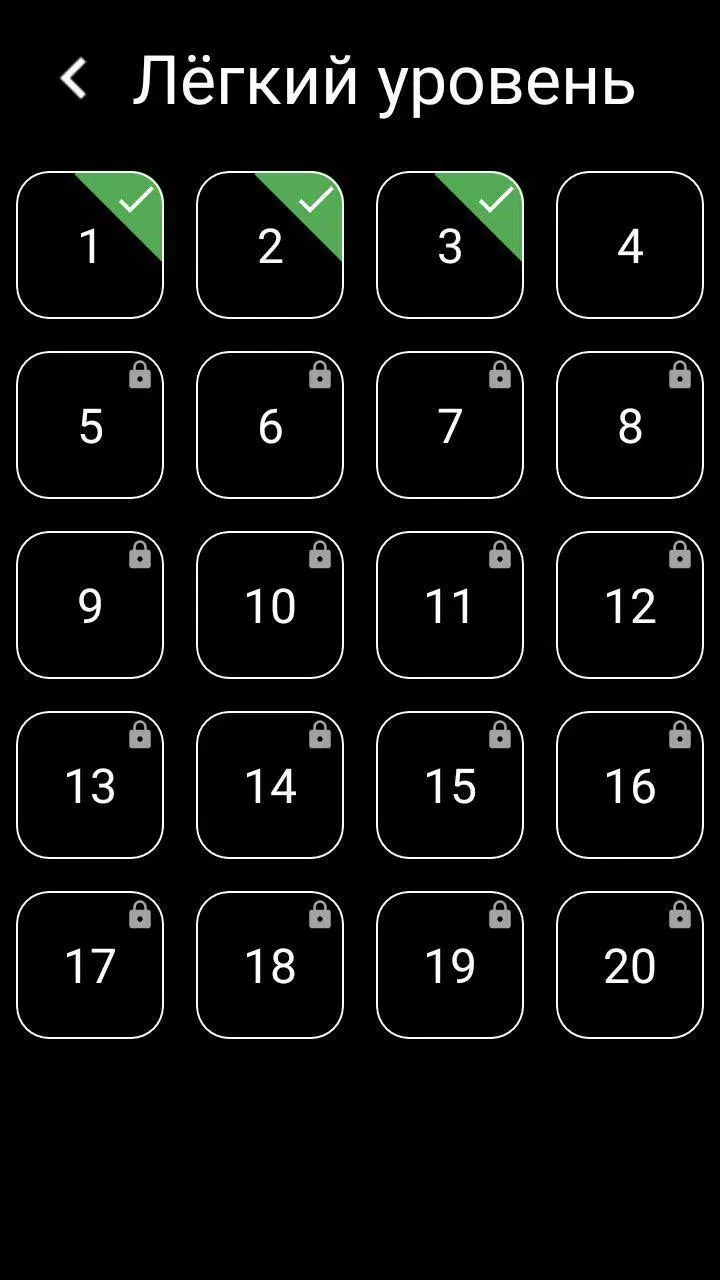The width and height of the screenshot is (720, 1280).
Task: Choose locked level 16
Action: pos(630,785)
